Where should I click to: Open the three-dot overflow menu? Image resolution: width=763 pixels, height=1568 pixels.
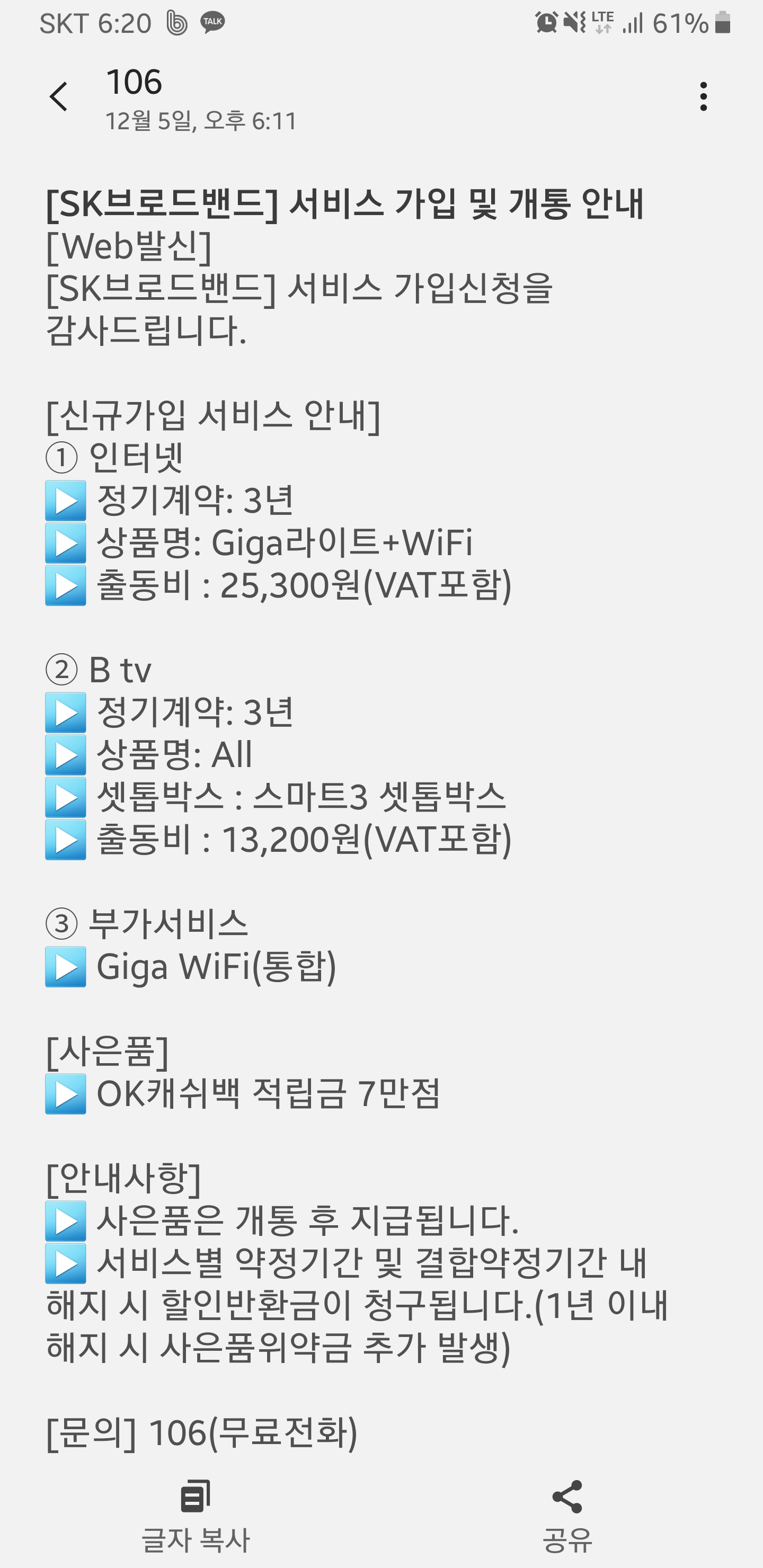coord(703,97)
